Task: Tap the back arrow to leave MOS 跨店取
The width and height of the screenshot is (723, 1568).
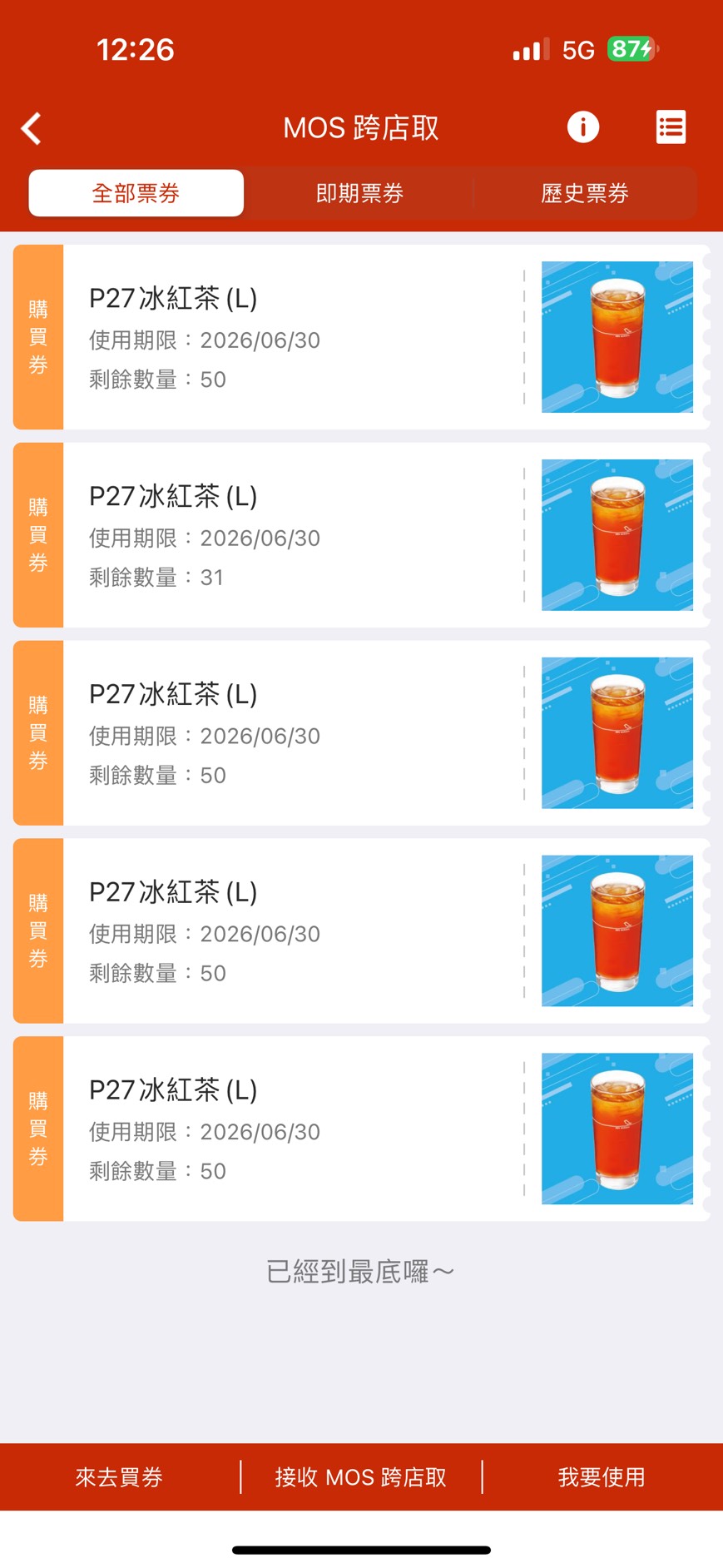Action: coord(31,128)
